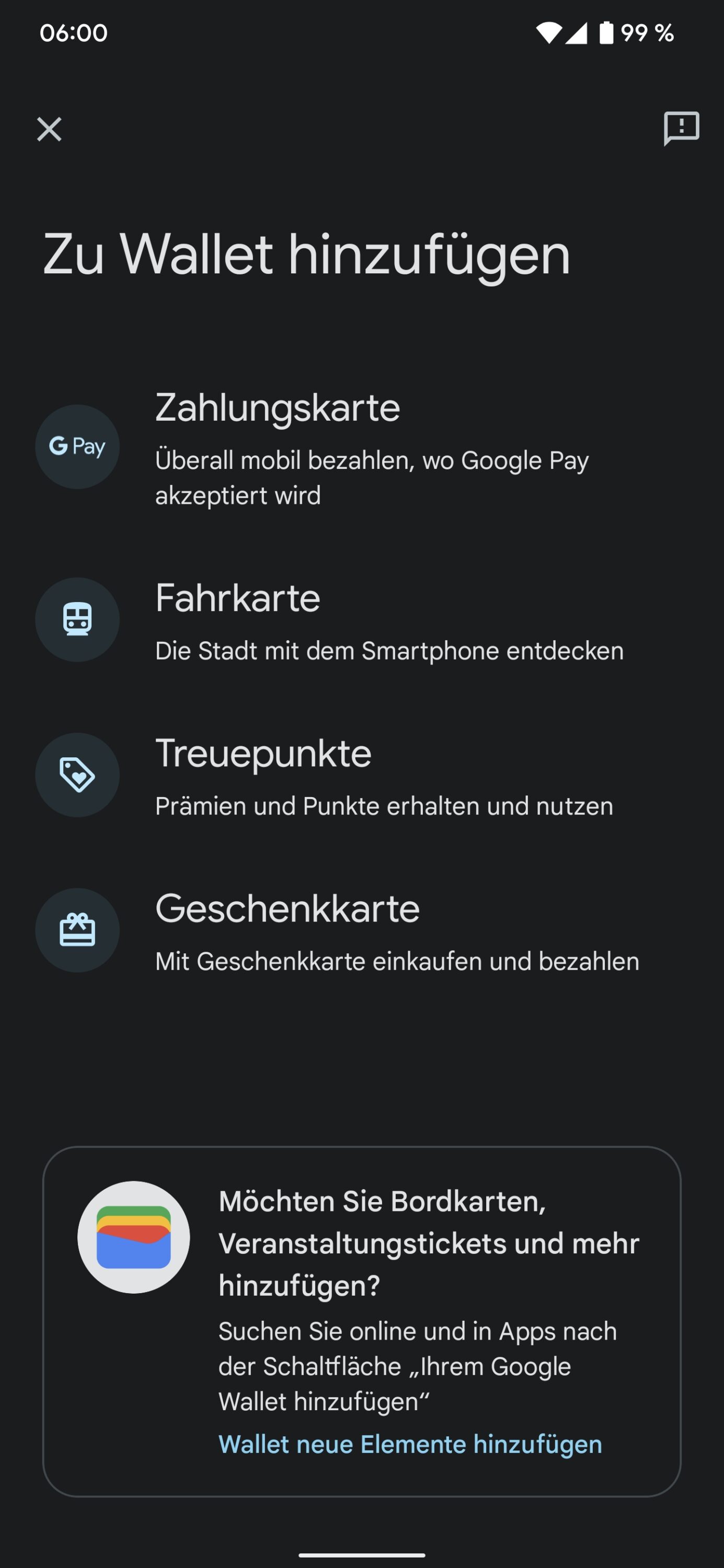The height and width of the screenshot is (1568, 724).
Task: Open the Geschenkkarte option
Action: point(362,930)
